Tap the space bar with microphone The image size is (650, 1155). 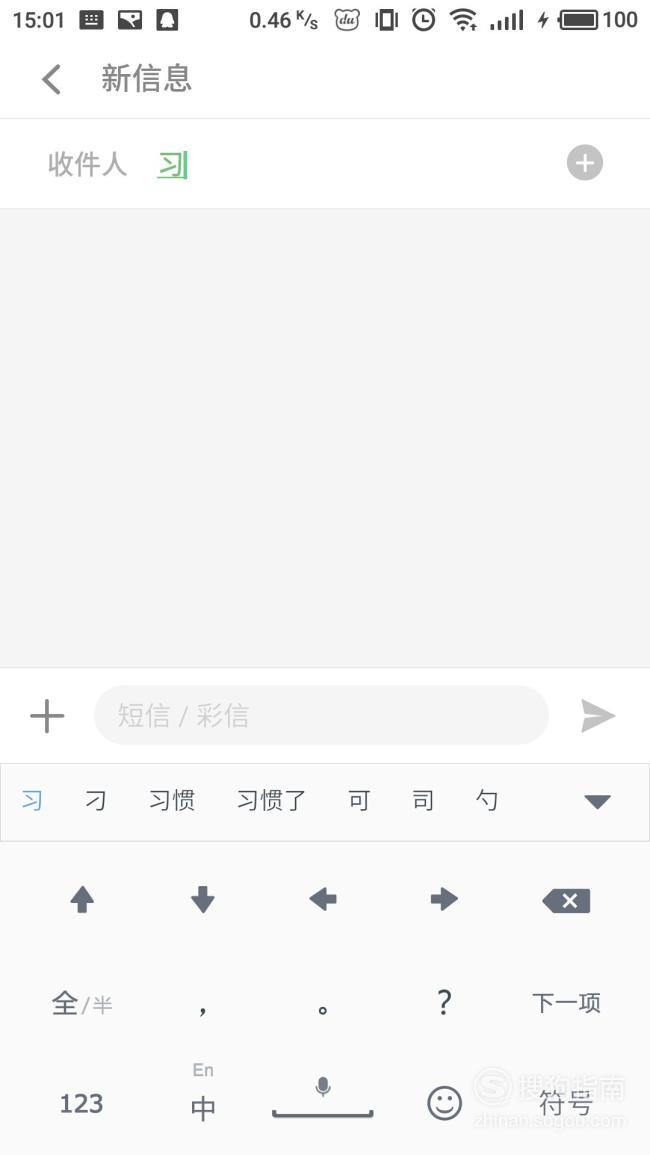323,1098
